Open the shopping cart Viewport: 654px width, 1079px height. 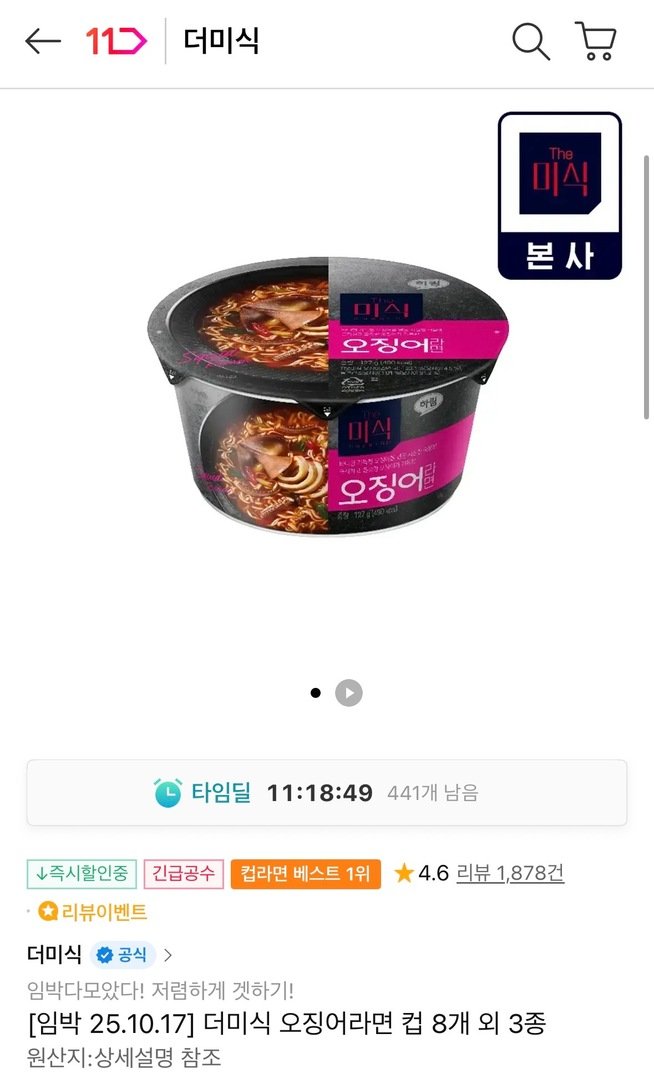tap(595, 41)
